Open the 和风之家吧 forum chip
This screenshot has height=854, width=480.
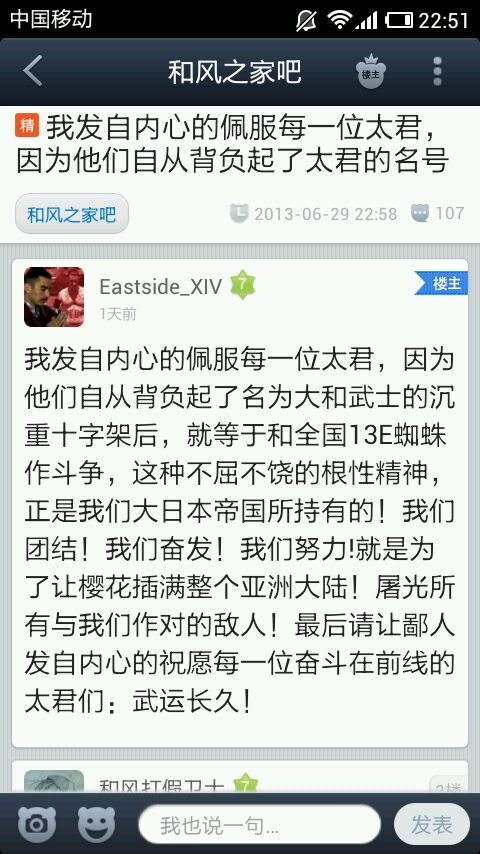pos(72,214)
